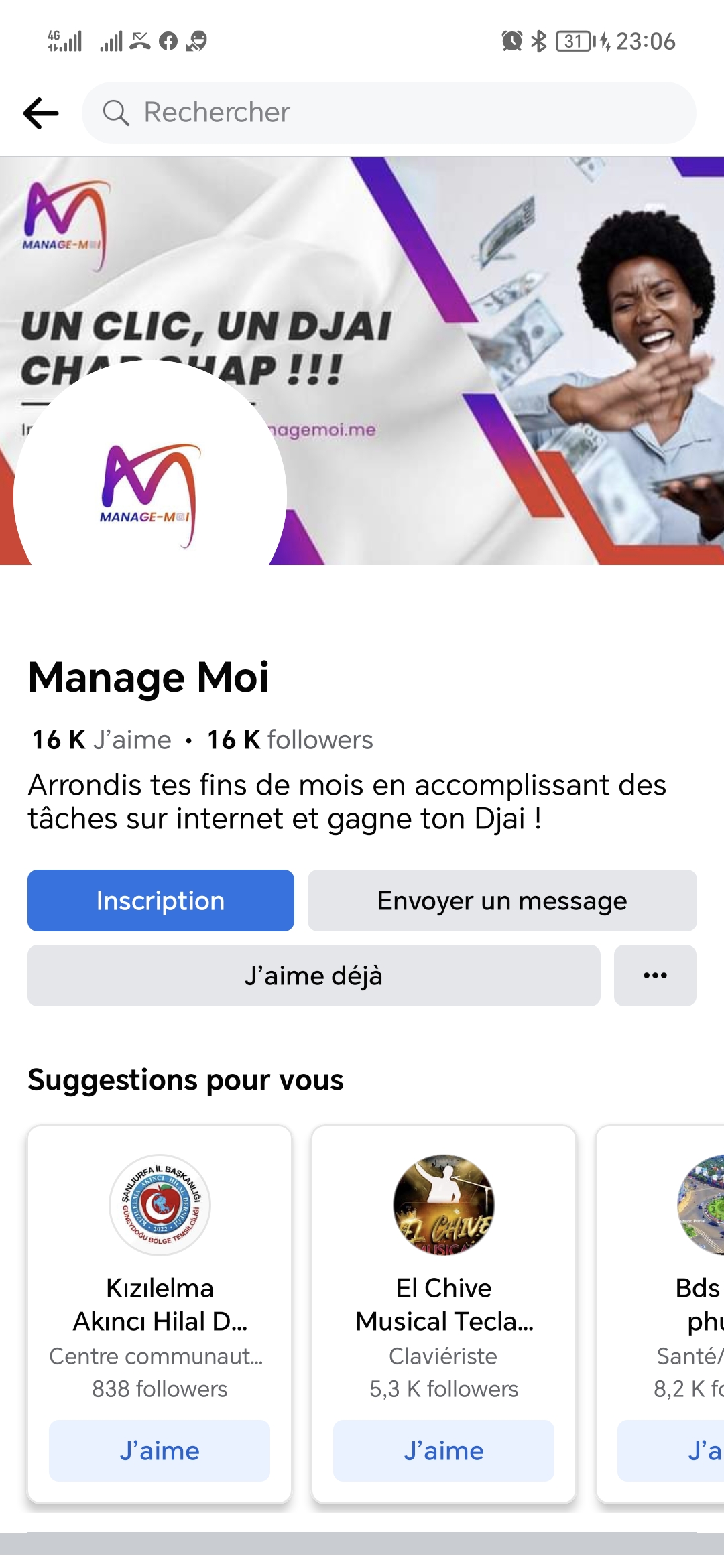Viewport: 724px width, 1568px height.
Task: View the Manage Moi profile picture
Action: tap(150, 496)
